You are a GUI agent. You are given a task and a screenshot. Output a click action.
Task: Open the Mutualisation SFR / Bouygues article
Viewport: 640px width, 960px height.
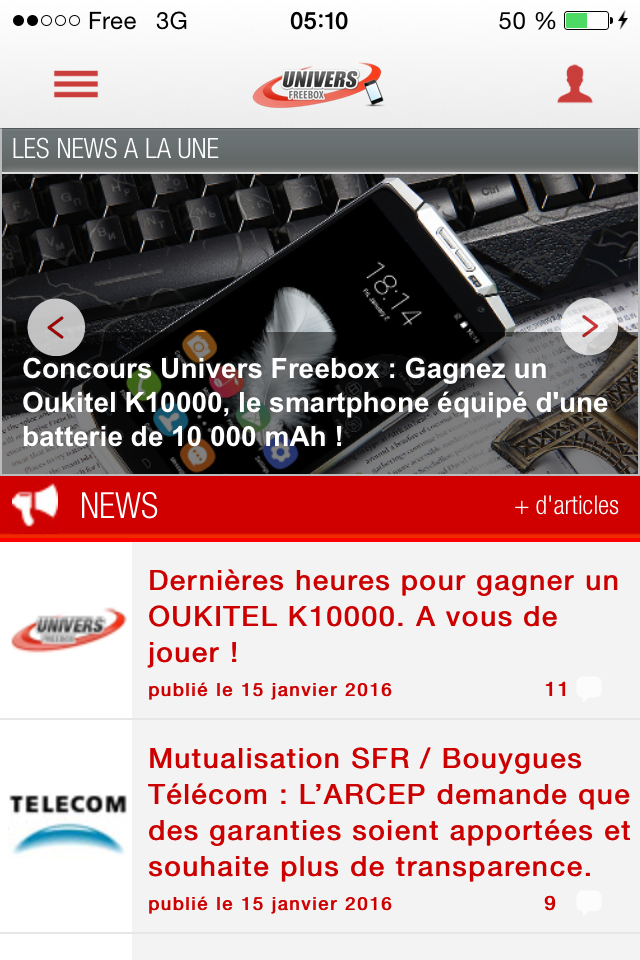388,812
